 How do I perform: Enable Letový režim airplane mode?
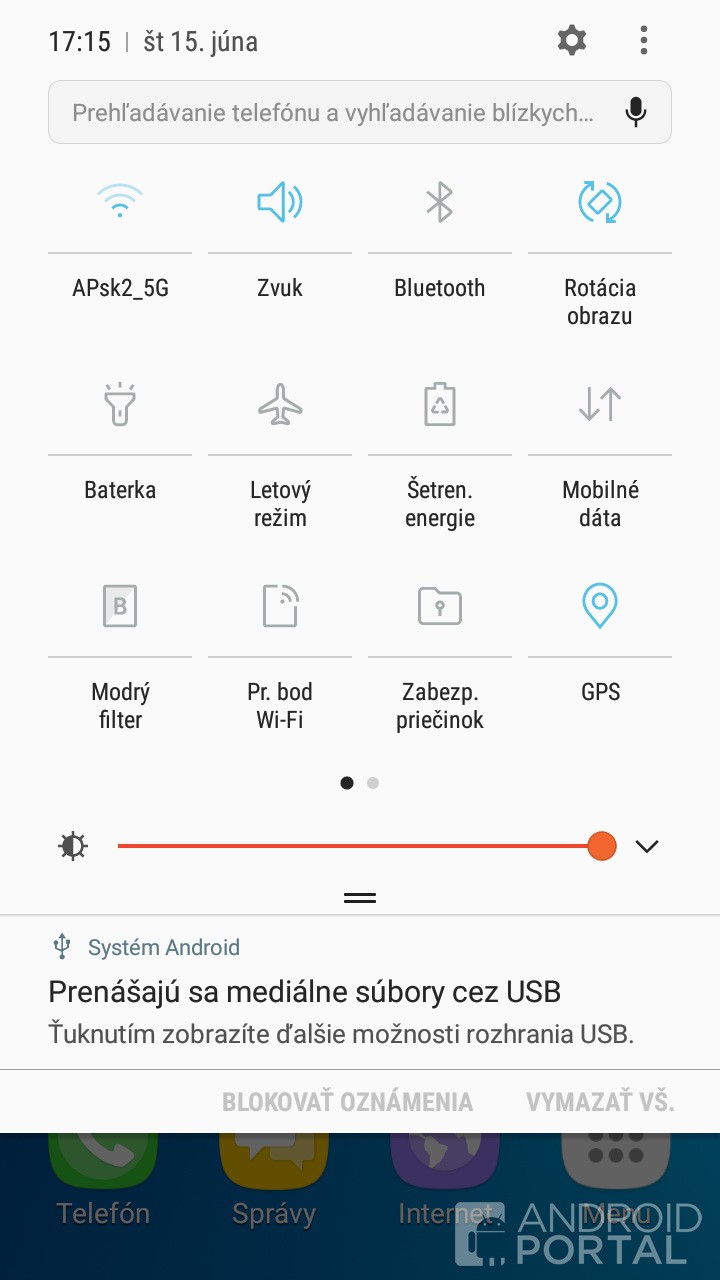(280, 405)
